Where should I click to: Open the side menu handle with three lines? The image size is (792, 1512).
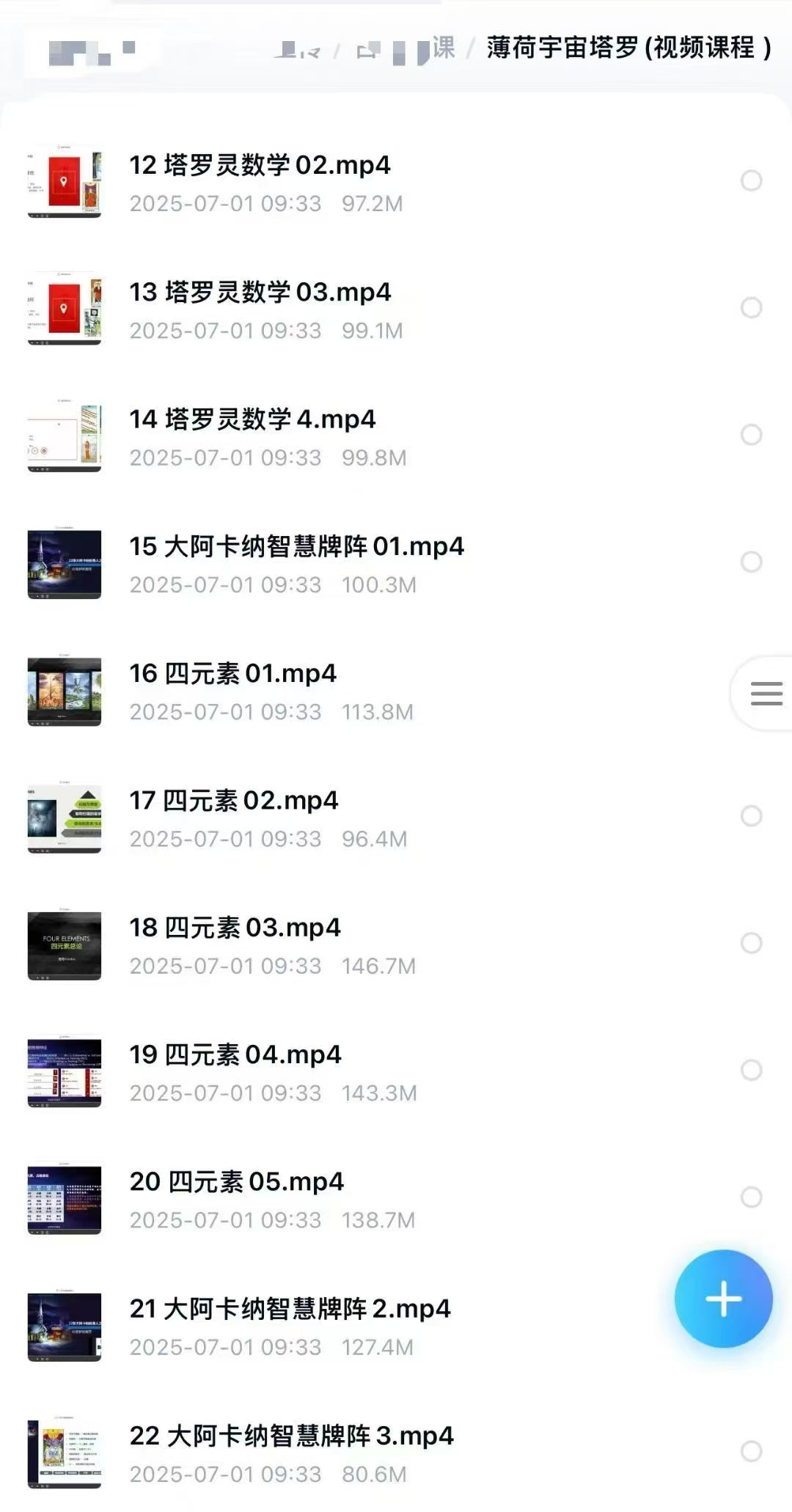766,693
